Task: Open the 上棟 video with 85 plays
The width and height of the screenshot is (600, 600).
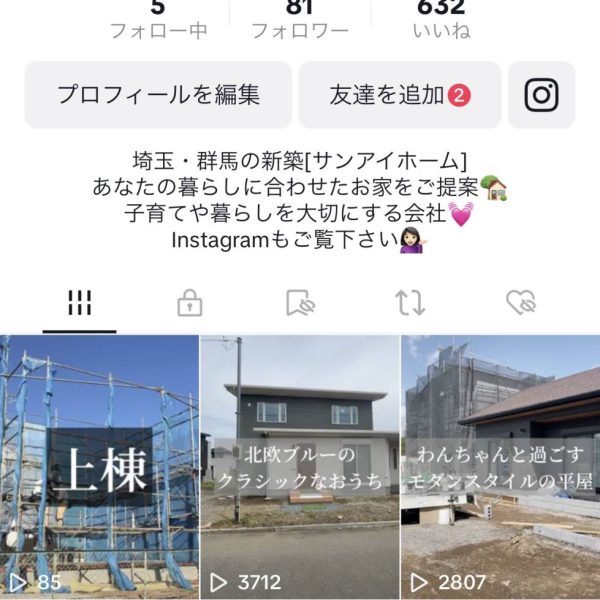Action: point(99,465)
